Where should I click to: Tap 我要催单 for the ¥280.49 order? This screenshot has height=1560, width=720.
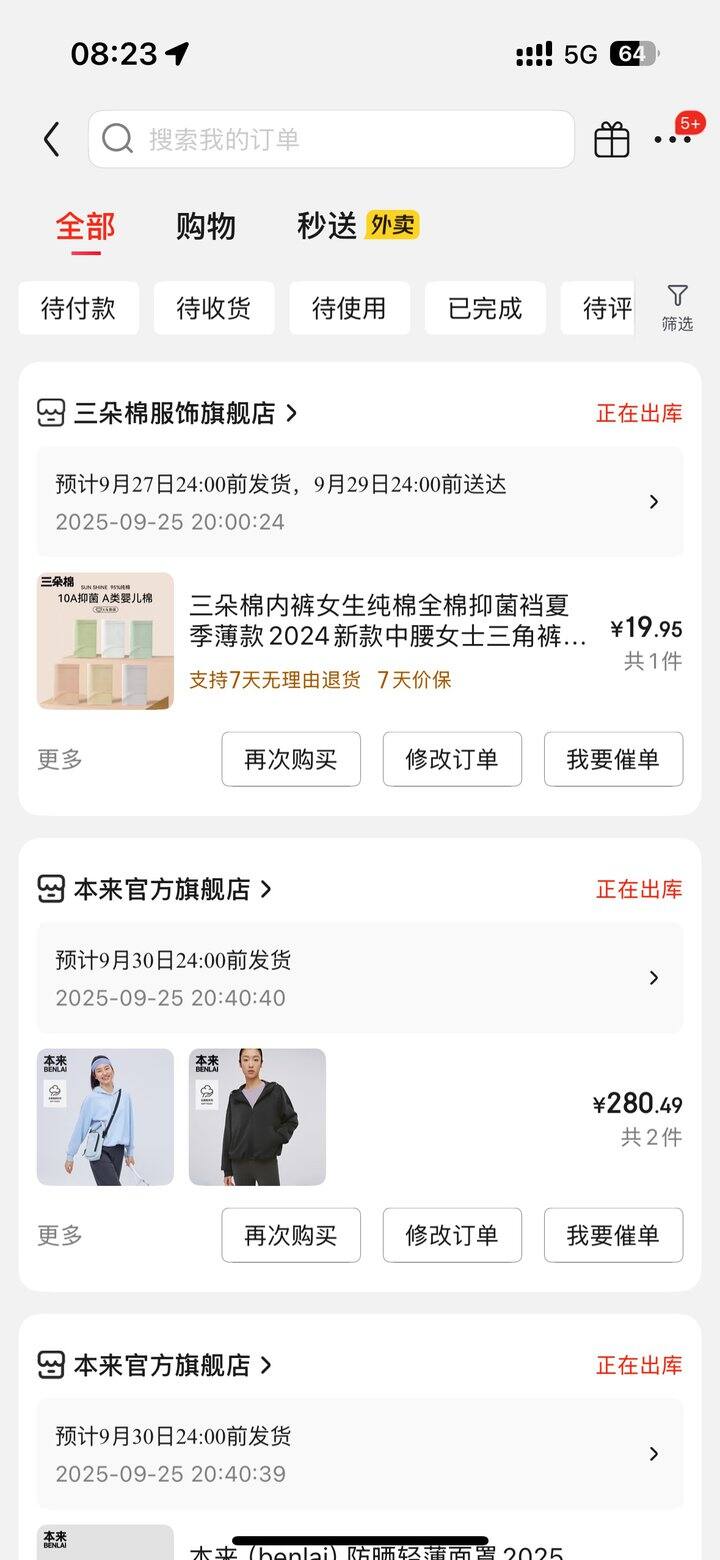click(613, 1235)
